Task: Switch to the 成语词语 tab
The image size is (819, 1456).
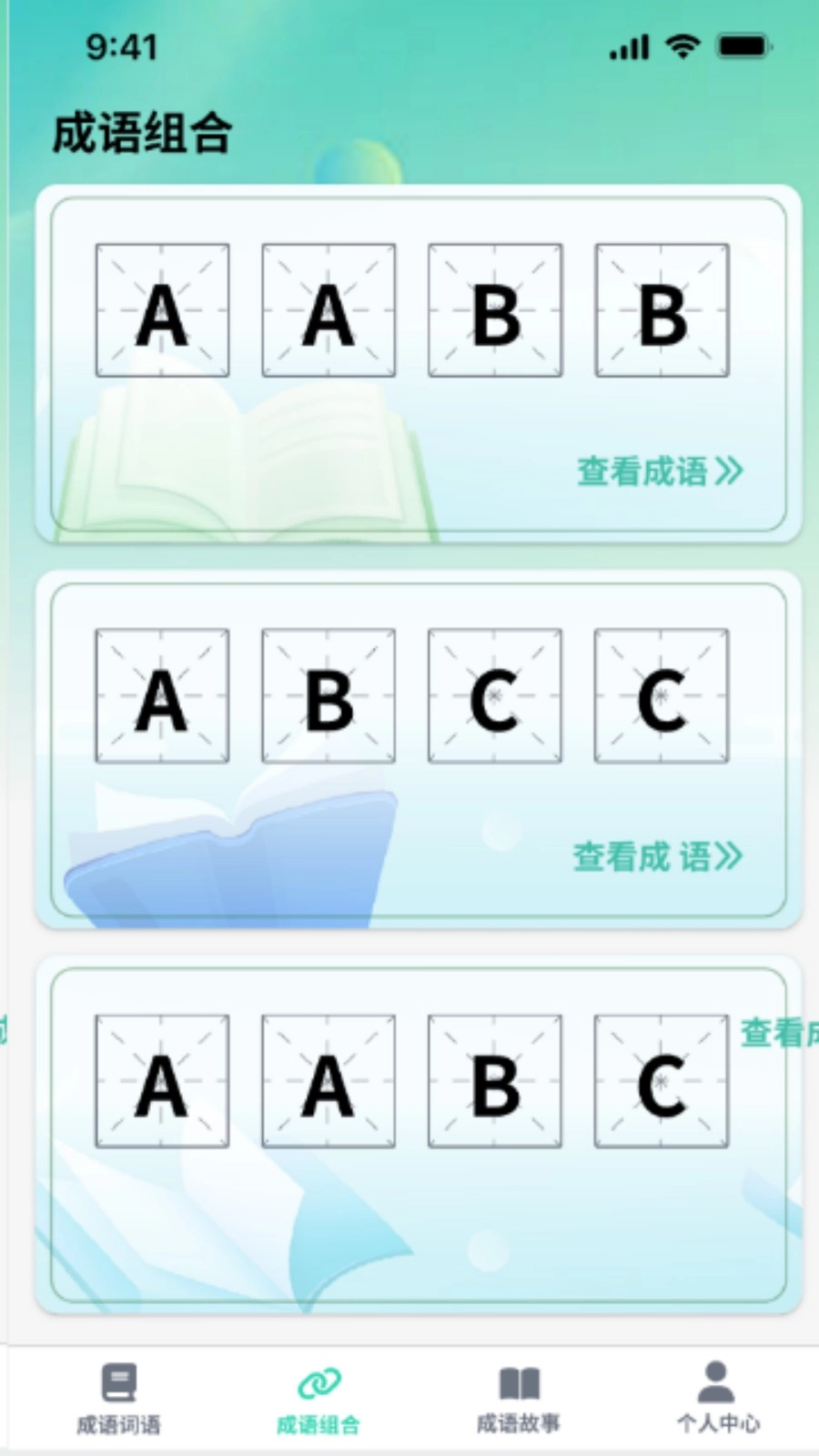Action: pos(118,1398)
